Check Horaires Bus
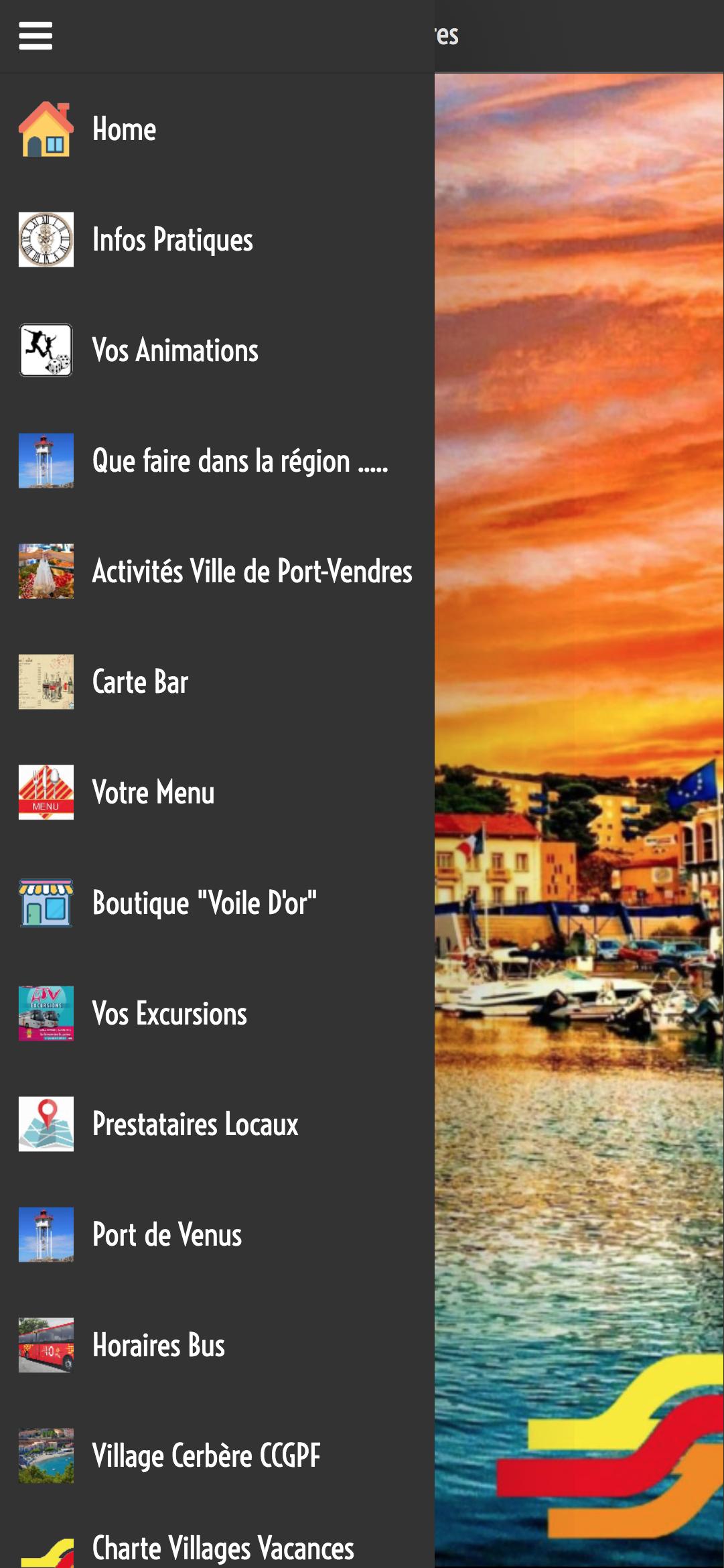Screen dimensions: 724x1568 coord(159,1346)
